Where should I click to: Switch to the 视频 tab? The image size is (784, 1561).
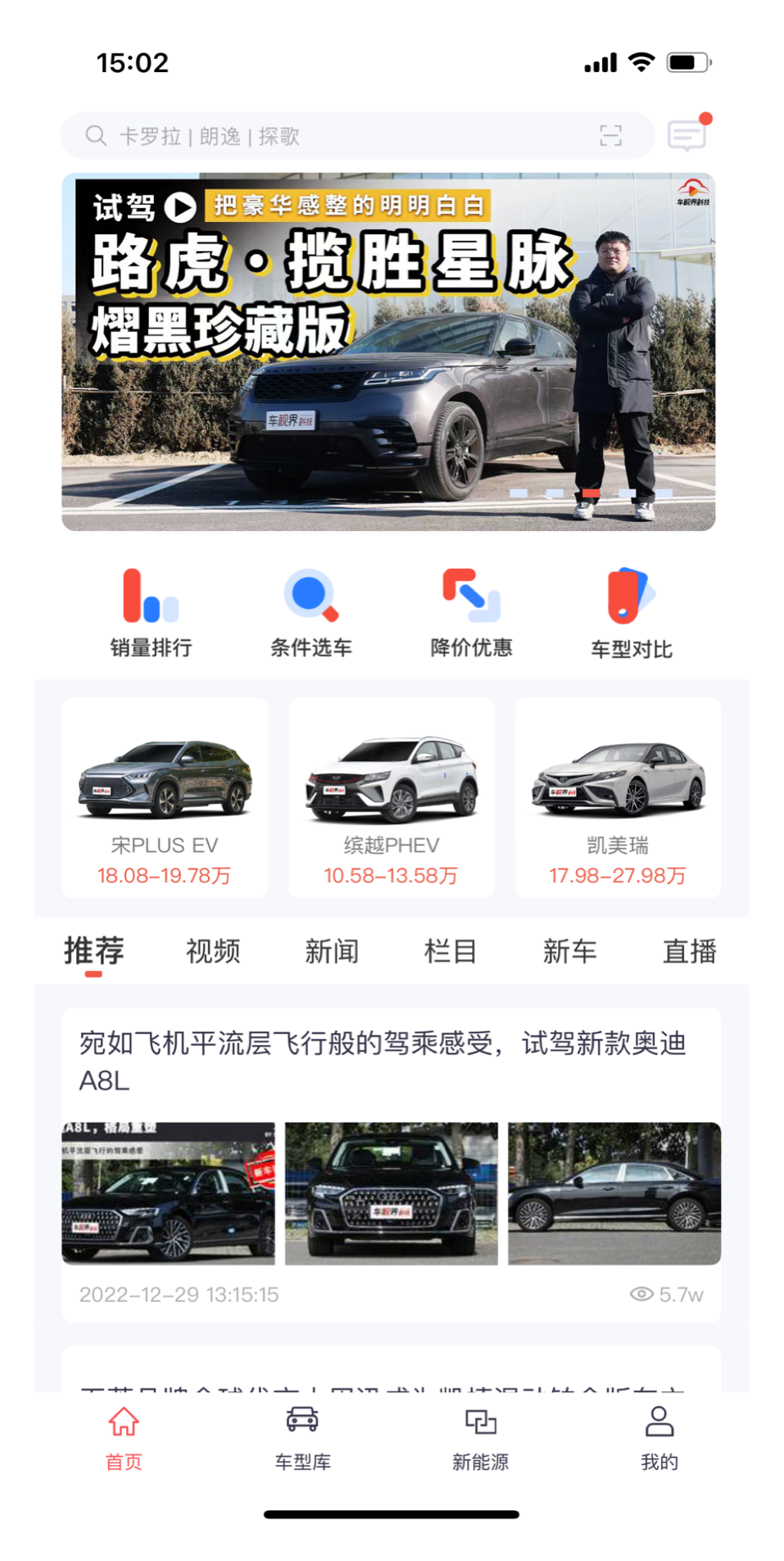pos(213,951)
